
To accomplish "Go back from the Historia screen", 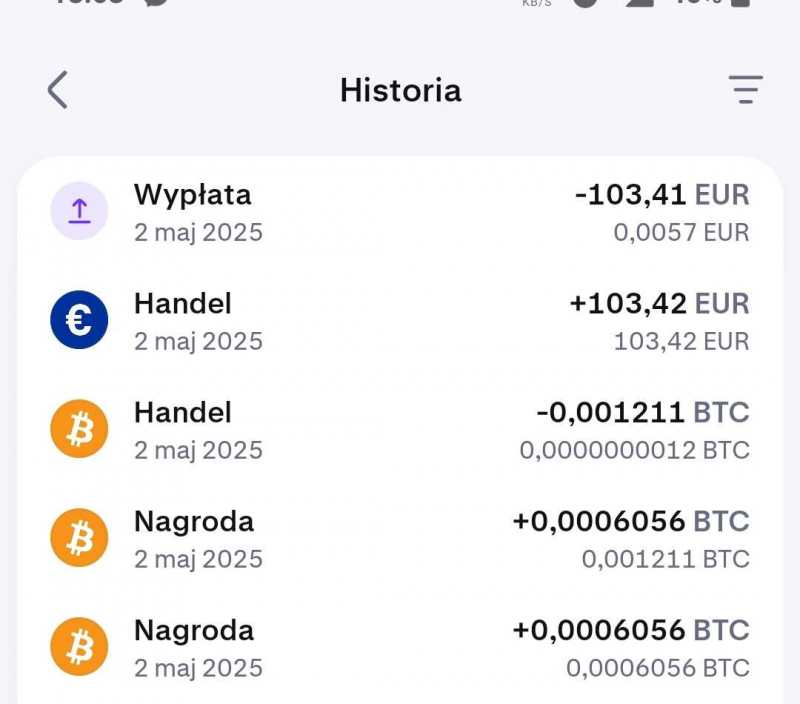I will tap(58, 90).
